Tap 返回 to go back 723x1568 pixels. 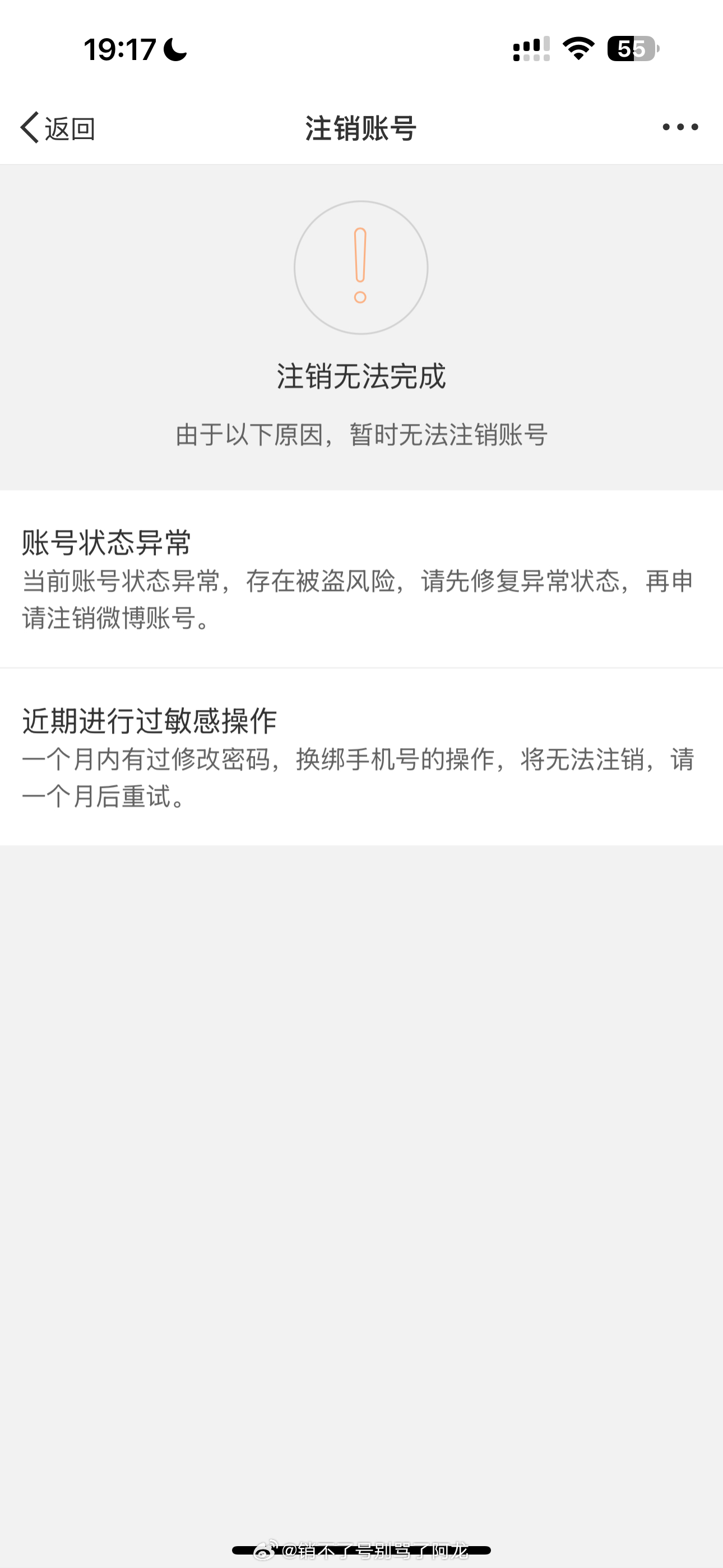coord(58,128)
